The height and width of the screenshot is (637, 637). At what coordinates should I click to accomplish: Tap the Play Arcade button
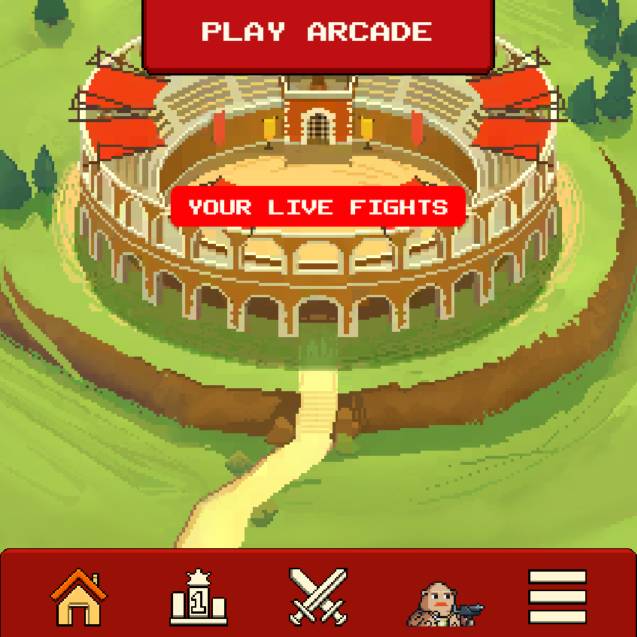tap(317, 32)
